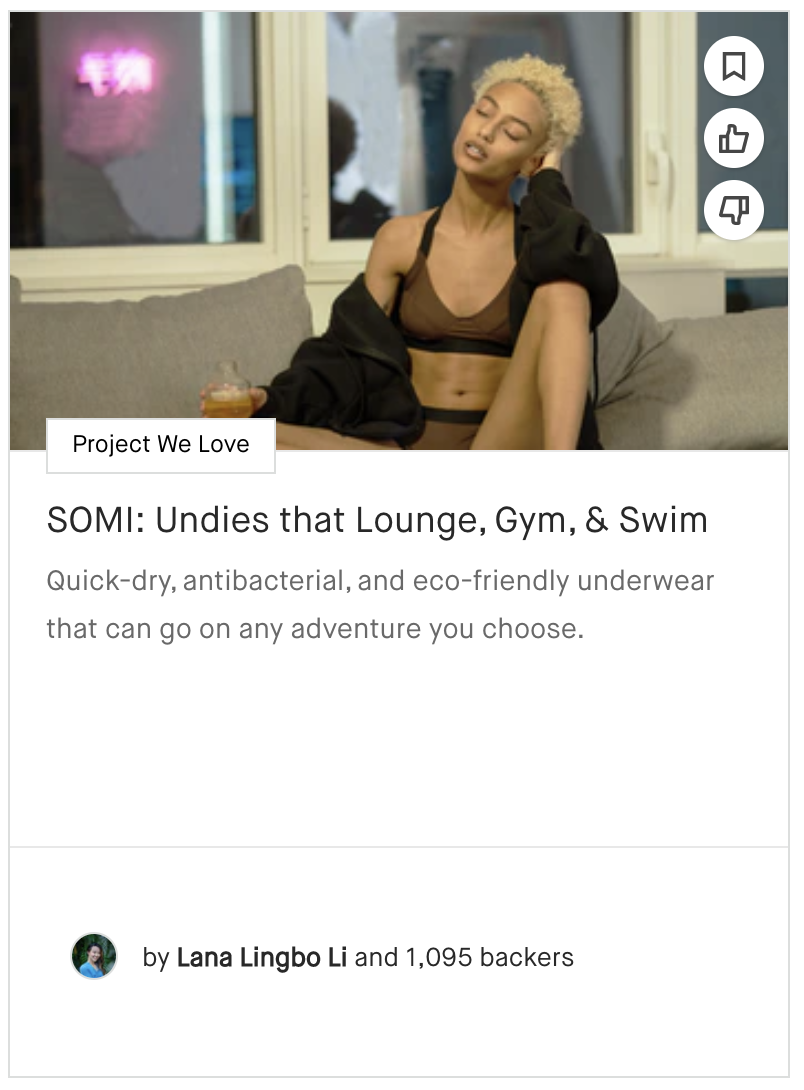The image size is (804, 1090).
Task: Select the 1,095 backers text
Action: click(x=469, y=957)
